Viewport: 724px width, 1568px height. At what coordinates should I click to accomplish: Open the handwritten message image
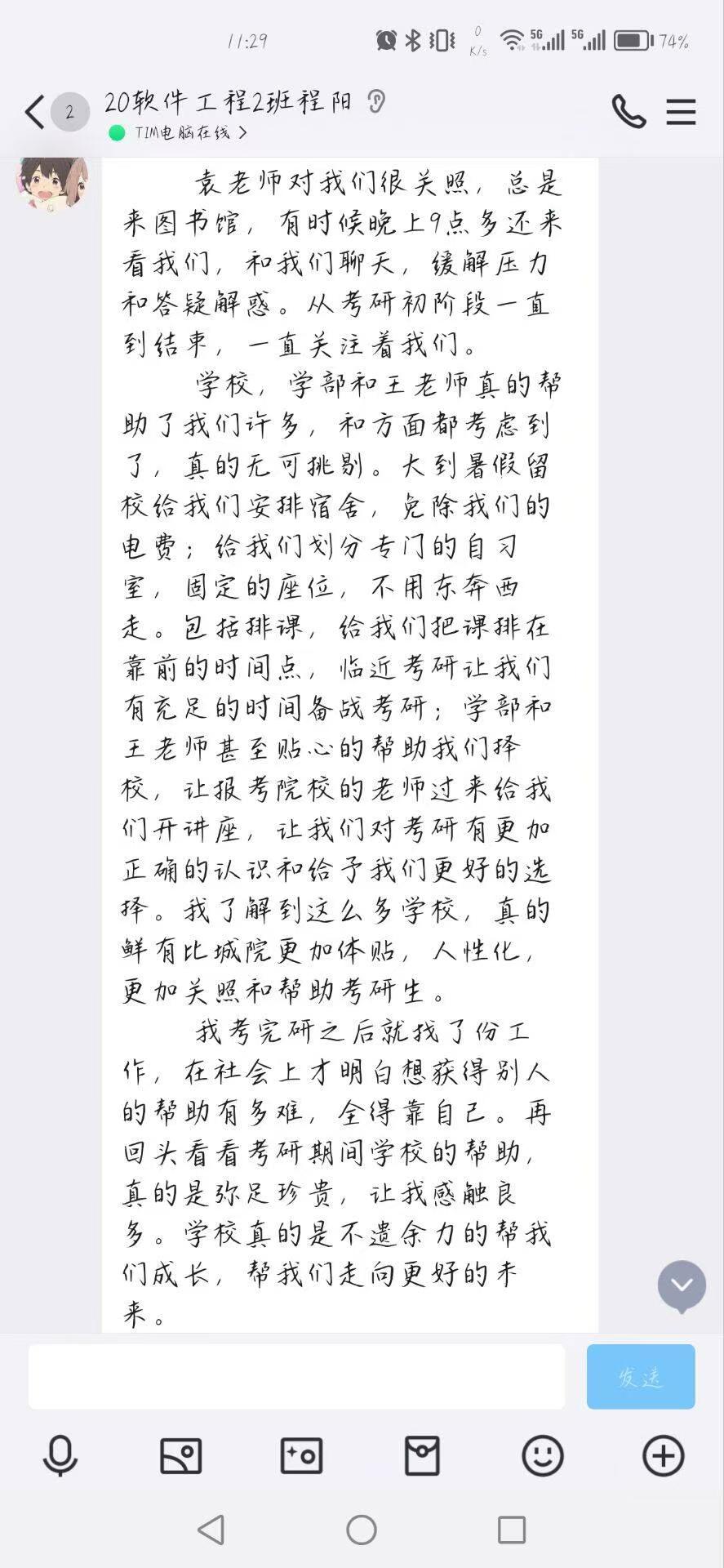(349, 735)
